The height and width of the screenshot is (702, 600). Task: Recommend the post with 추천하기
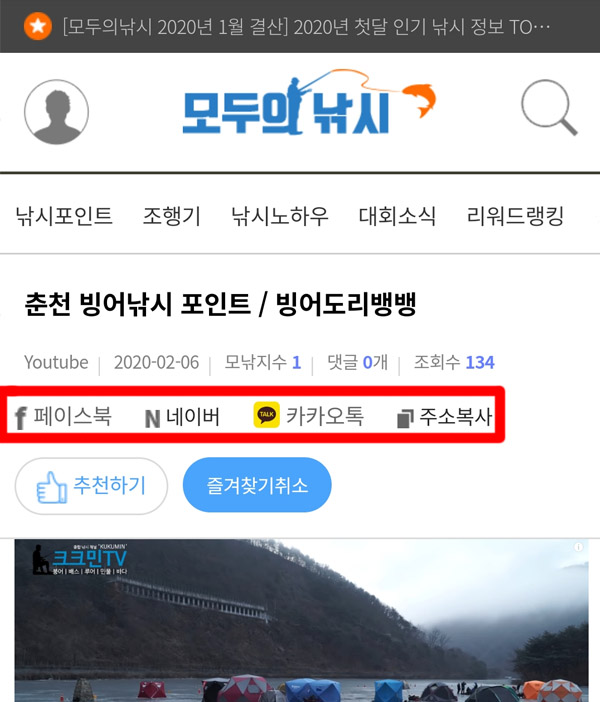tap(91, 486)
